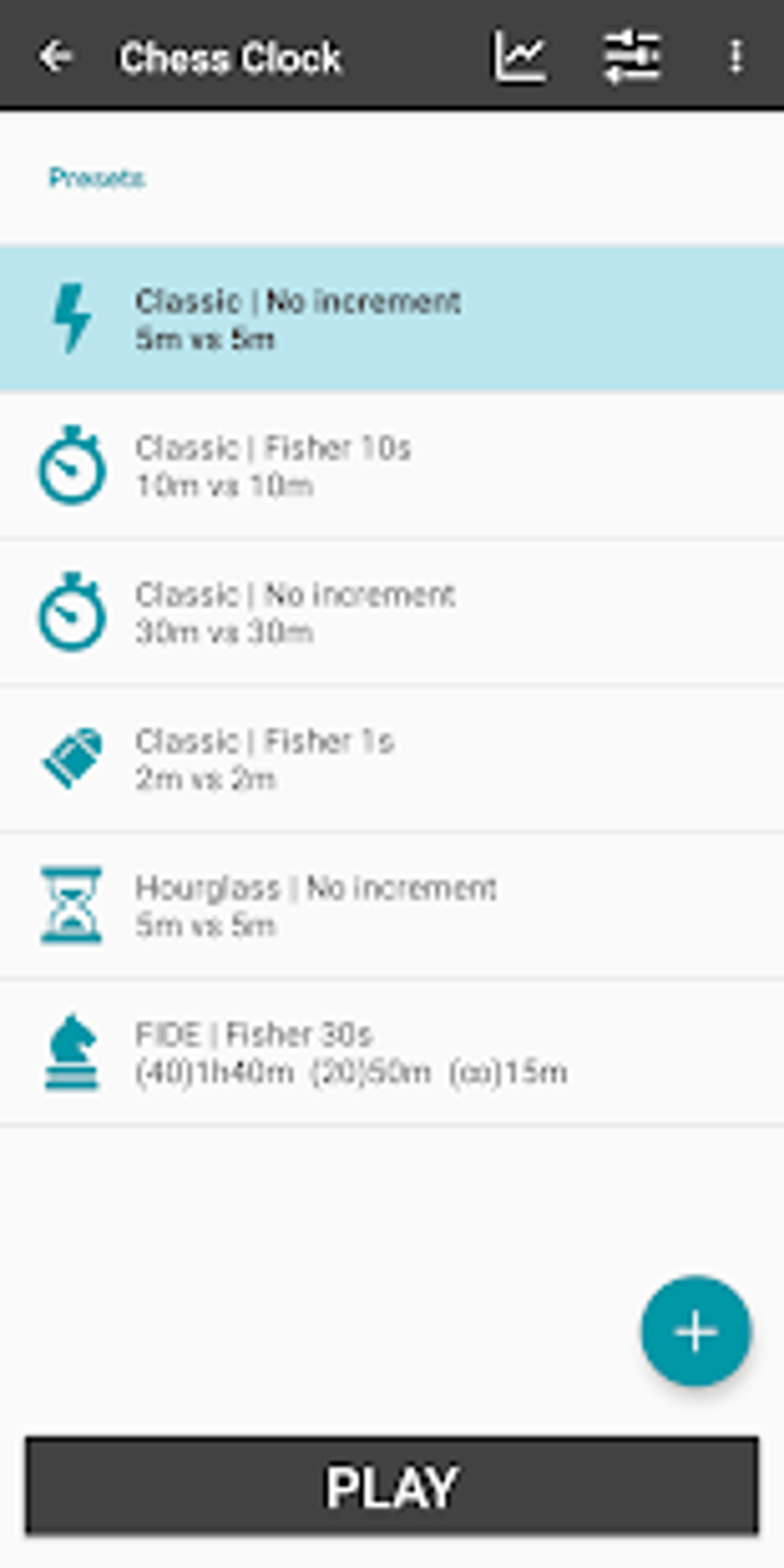Pick the Classic Fisher 1s preset
Image resolution: width=784 pixels, height=1568 pixels.
[x=392, y=759]
